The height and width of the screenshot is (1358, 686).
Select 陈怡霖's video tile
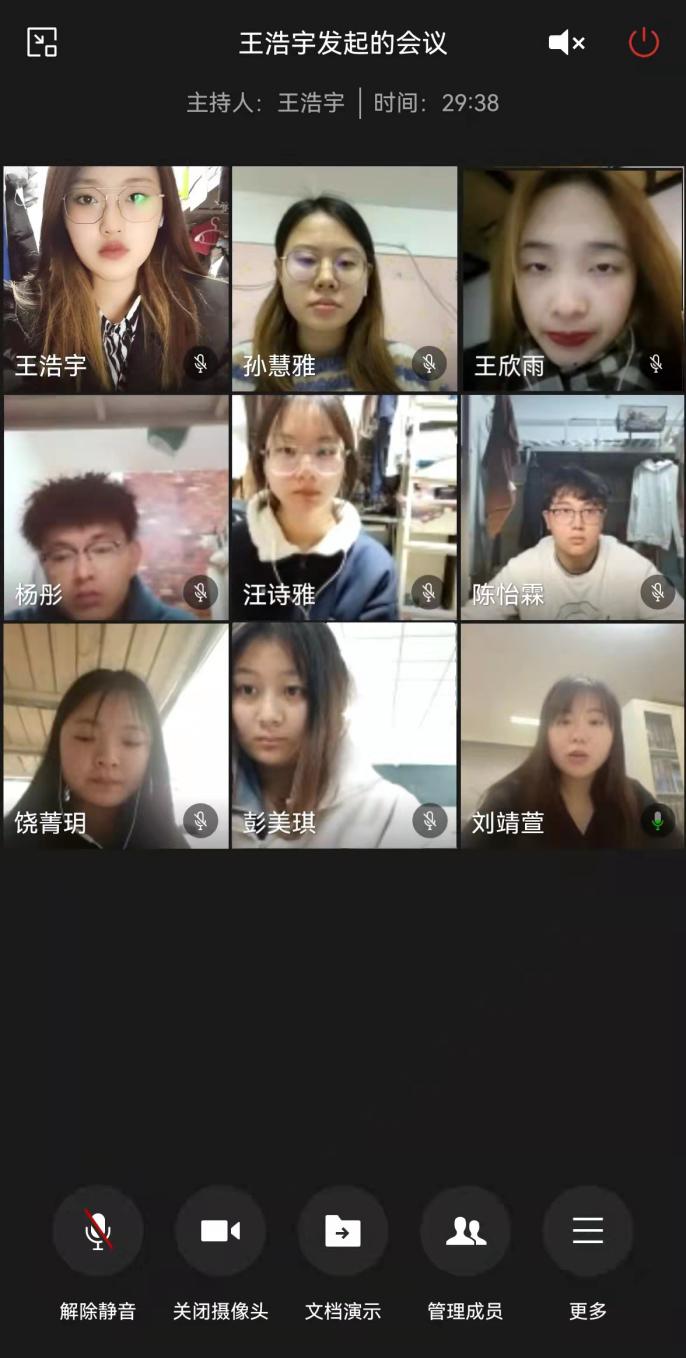[572, 507]
